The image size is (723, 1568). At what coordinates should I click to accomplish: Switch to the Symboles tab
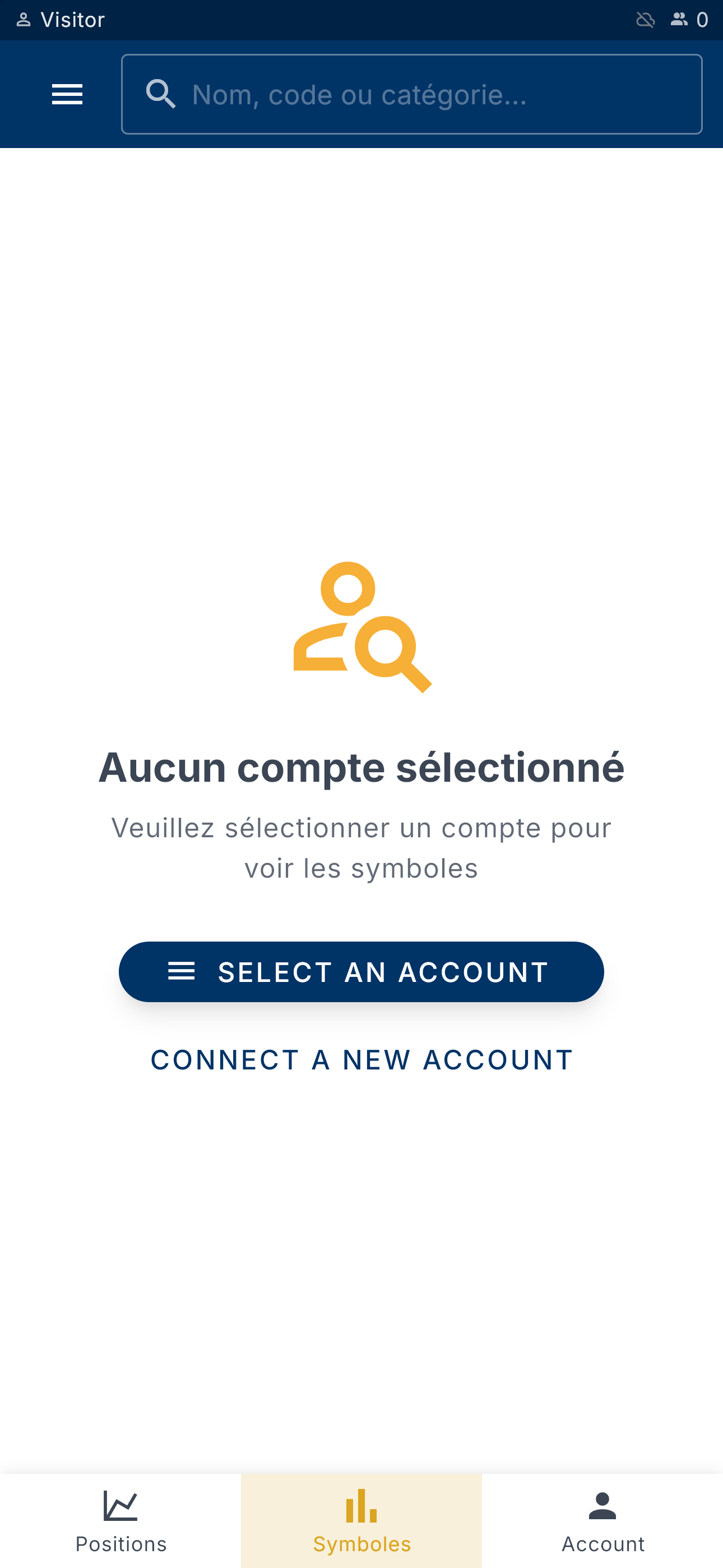click(x=361, y=1520)
